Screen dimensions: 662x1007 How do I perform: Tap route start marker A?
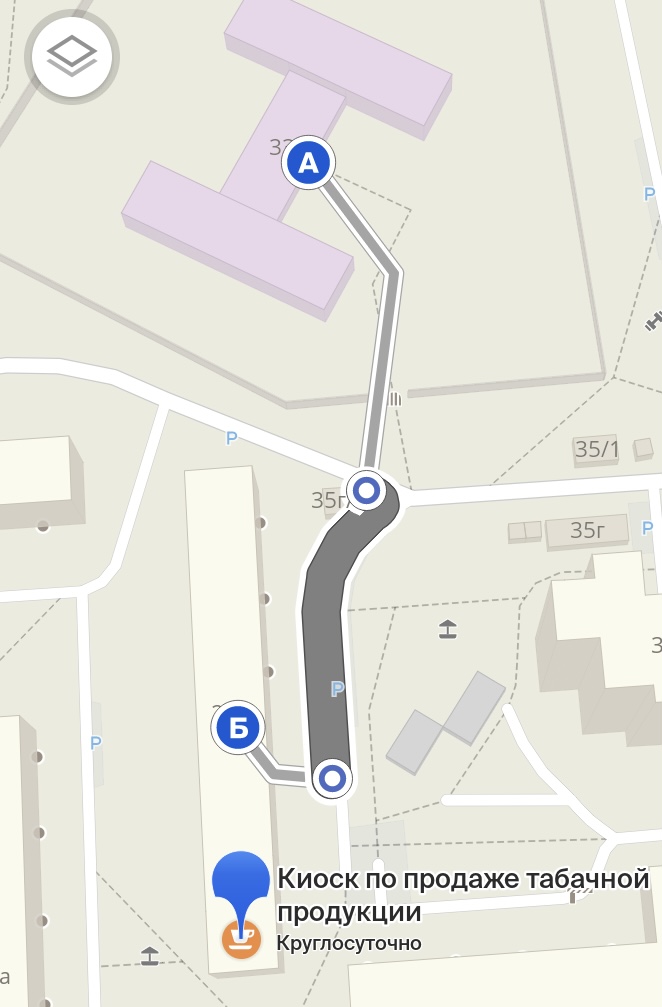(x=309, y=163)
